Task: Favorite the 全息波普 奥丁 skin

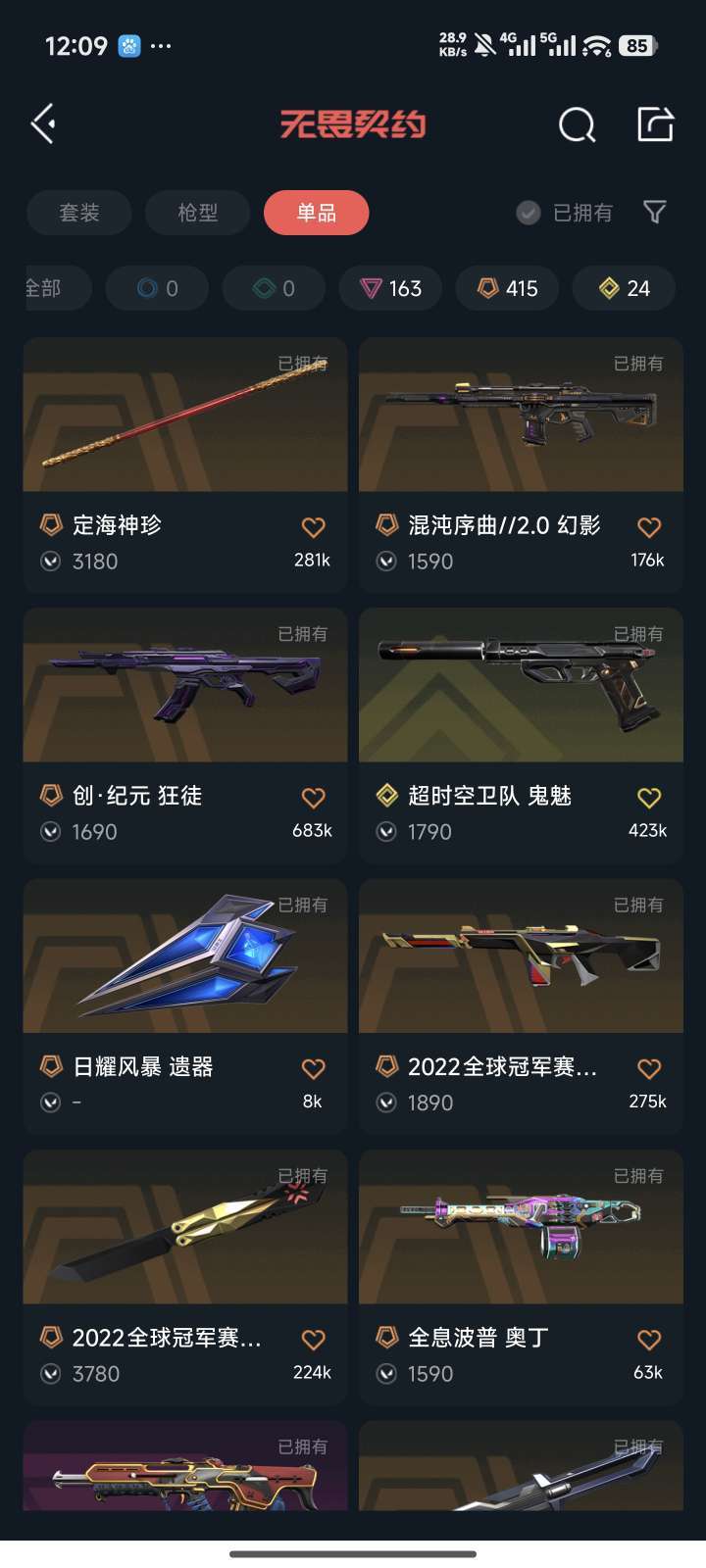Action: 648,1339
